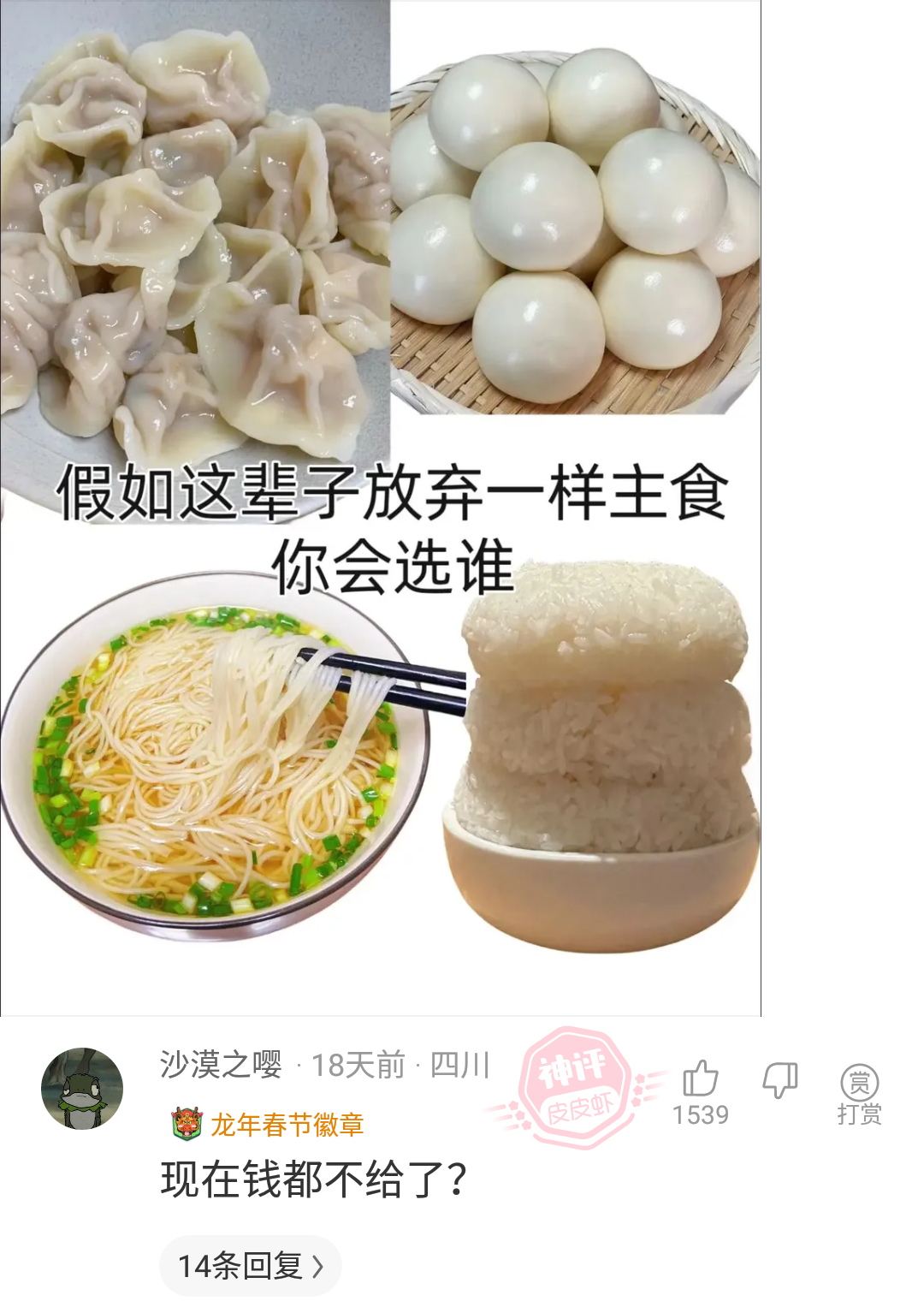Open the 龙年春节徽章 badge

269,1124
